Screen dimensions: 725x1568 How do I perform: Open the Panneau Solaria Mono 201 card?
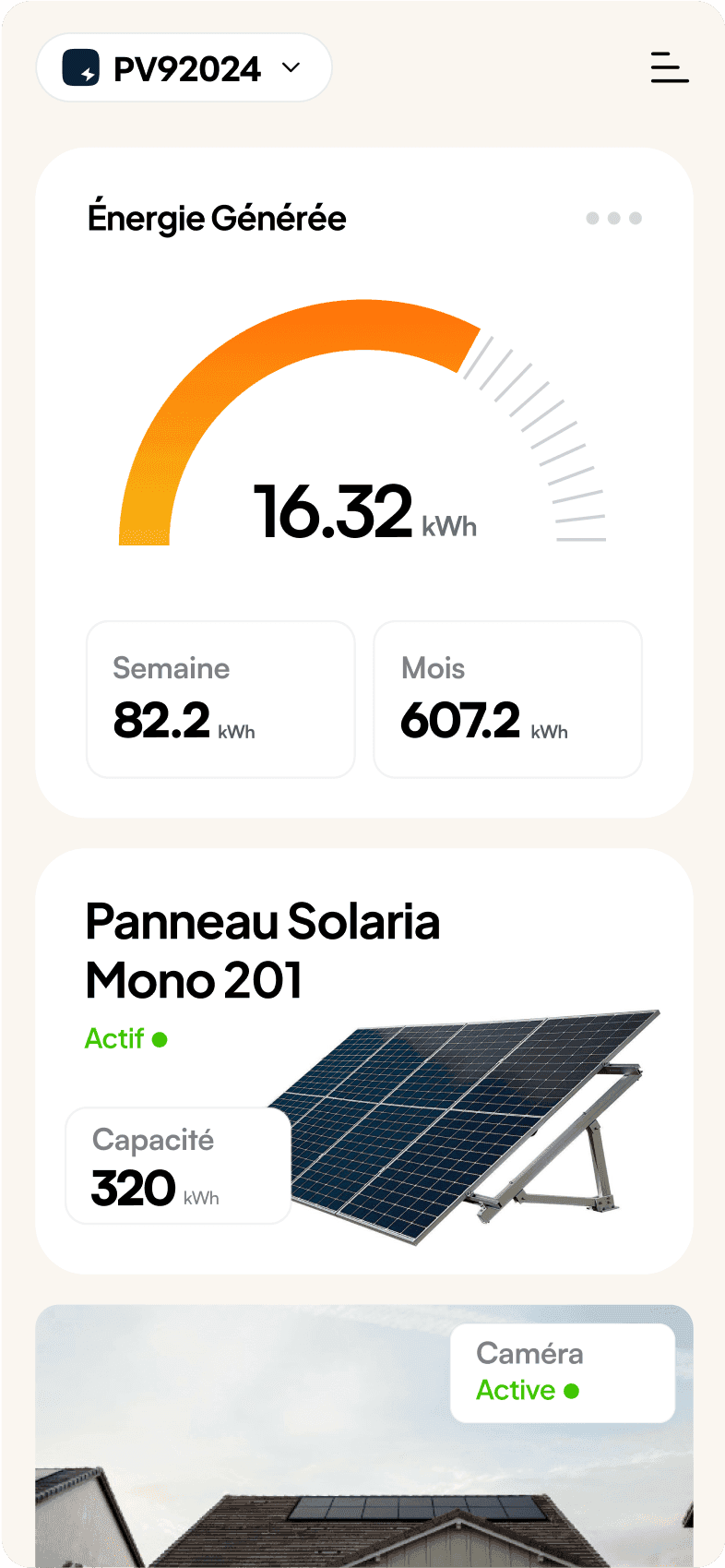[364, 1061]
